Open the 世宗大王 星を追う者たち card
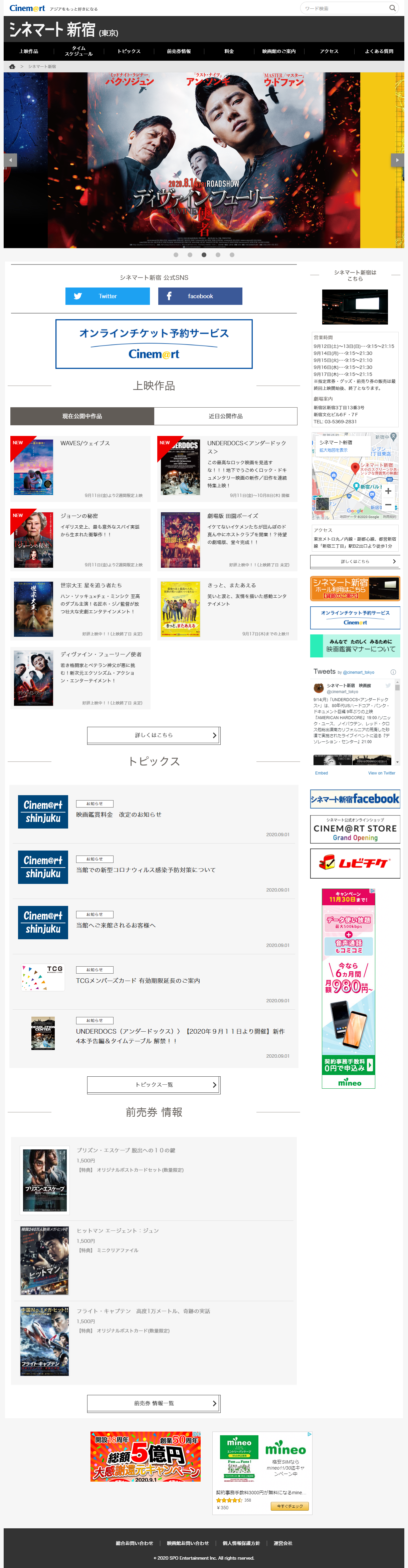 (80, 609)
